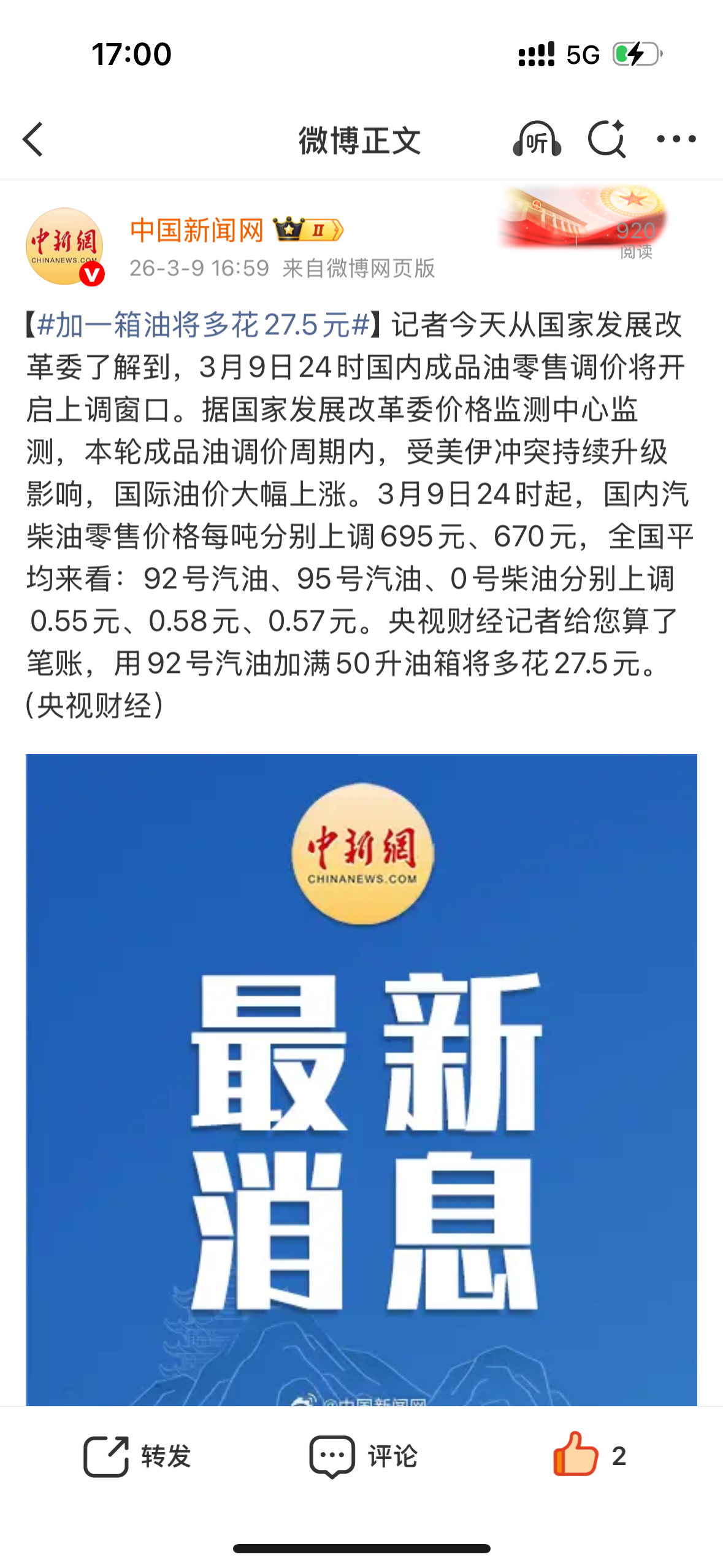
Task: Repost this Weibo via 转发
Action: pyautogui.click(x=138, y=1456)
